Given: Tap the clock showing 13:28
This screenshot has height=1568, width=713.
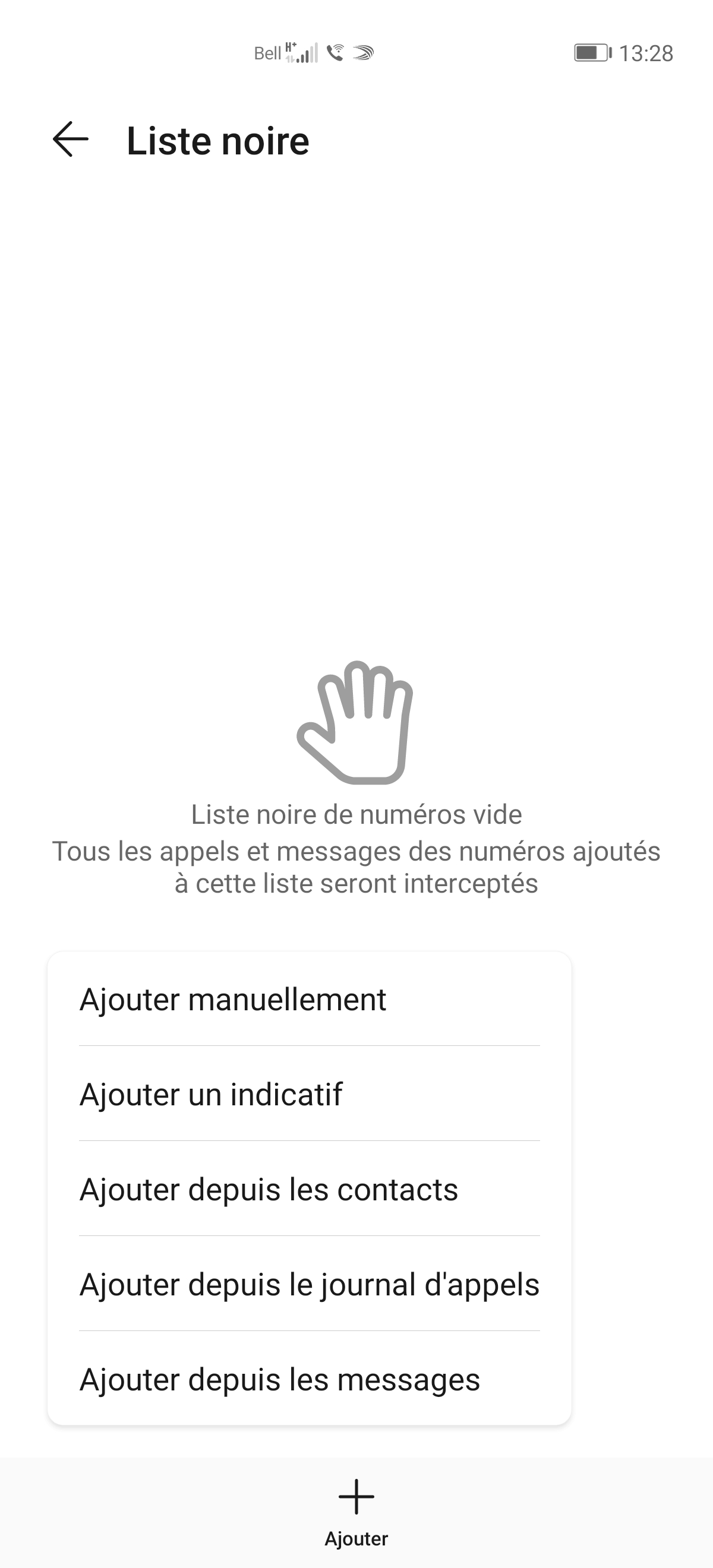Looking at the screenshot, I should pyautogui.click(x=646, y=52).
